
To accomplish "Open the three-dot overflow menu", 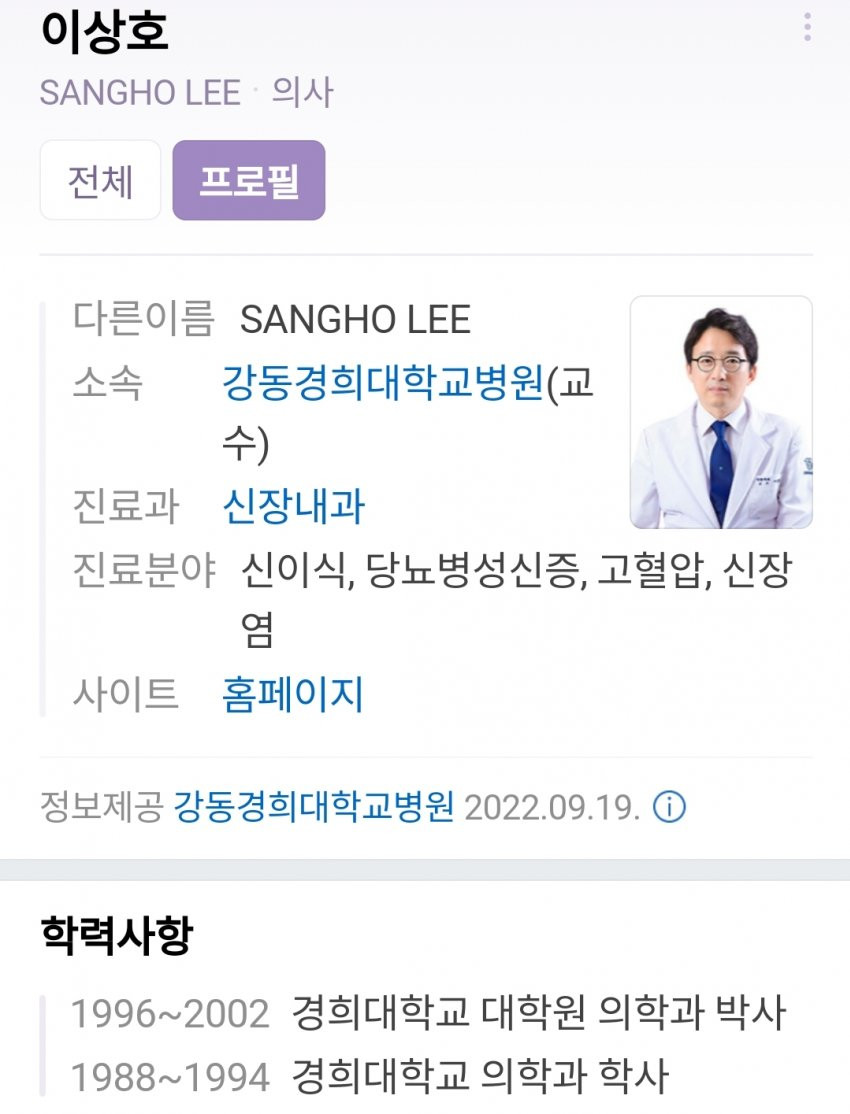I will point(807,27).
